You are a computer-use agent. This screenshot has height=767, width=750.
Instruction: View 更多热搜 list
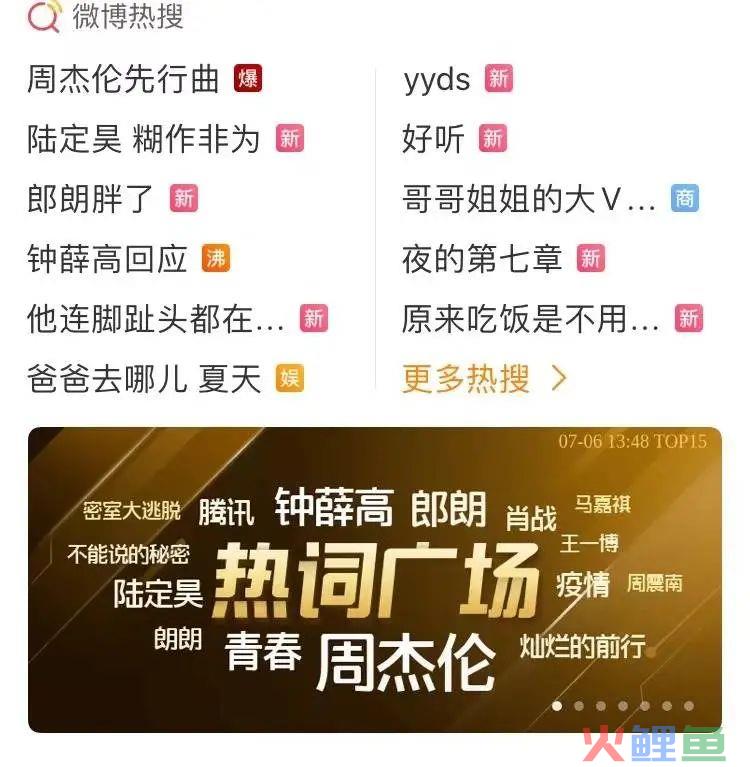pos(484,378)
